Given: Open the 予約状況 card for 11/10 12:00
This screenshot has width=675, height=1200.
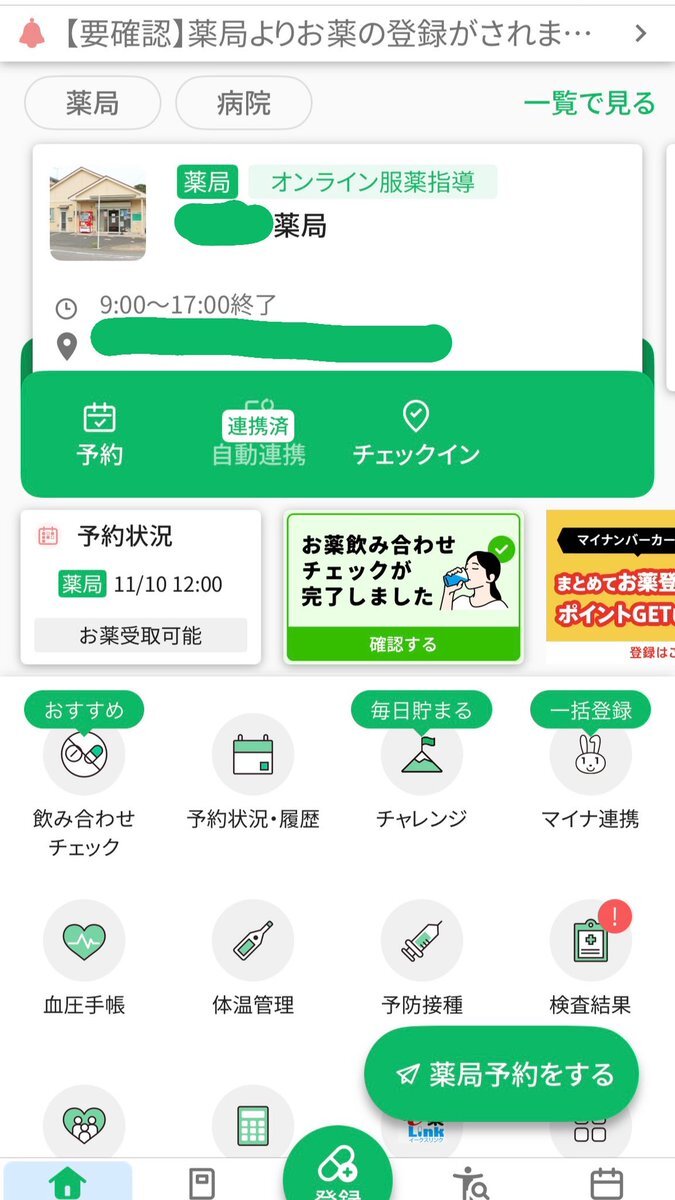Looking at the screenshot, I should [x=140, y=586].
